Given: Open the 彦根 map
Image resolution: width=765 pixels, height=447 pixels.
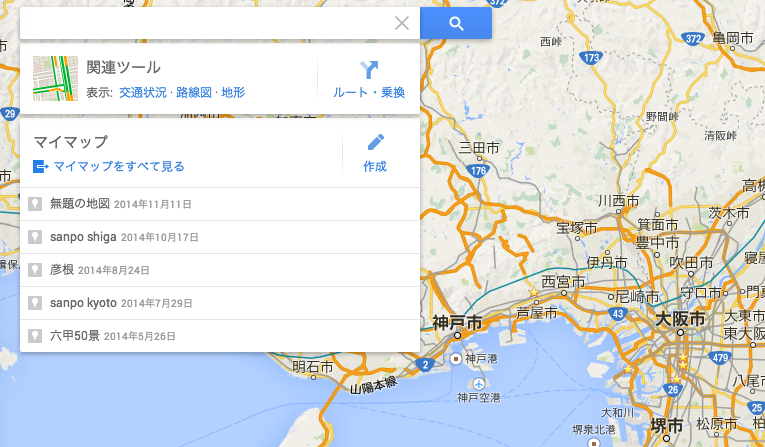Looking at the screenshot, I should coord(62,270).
